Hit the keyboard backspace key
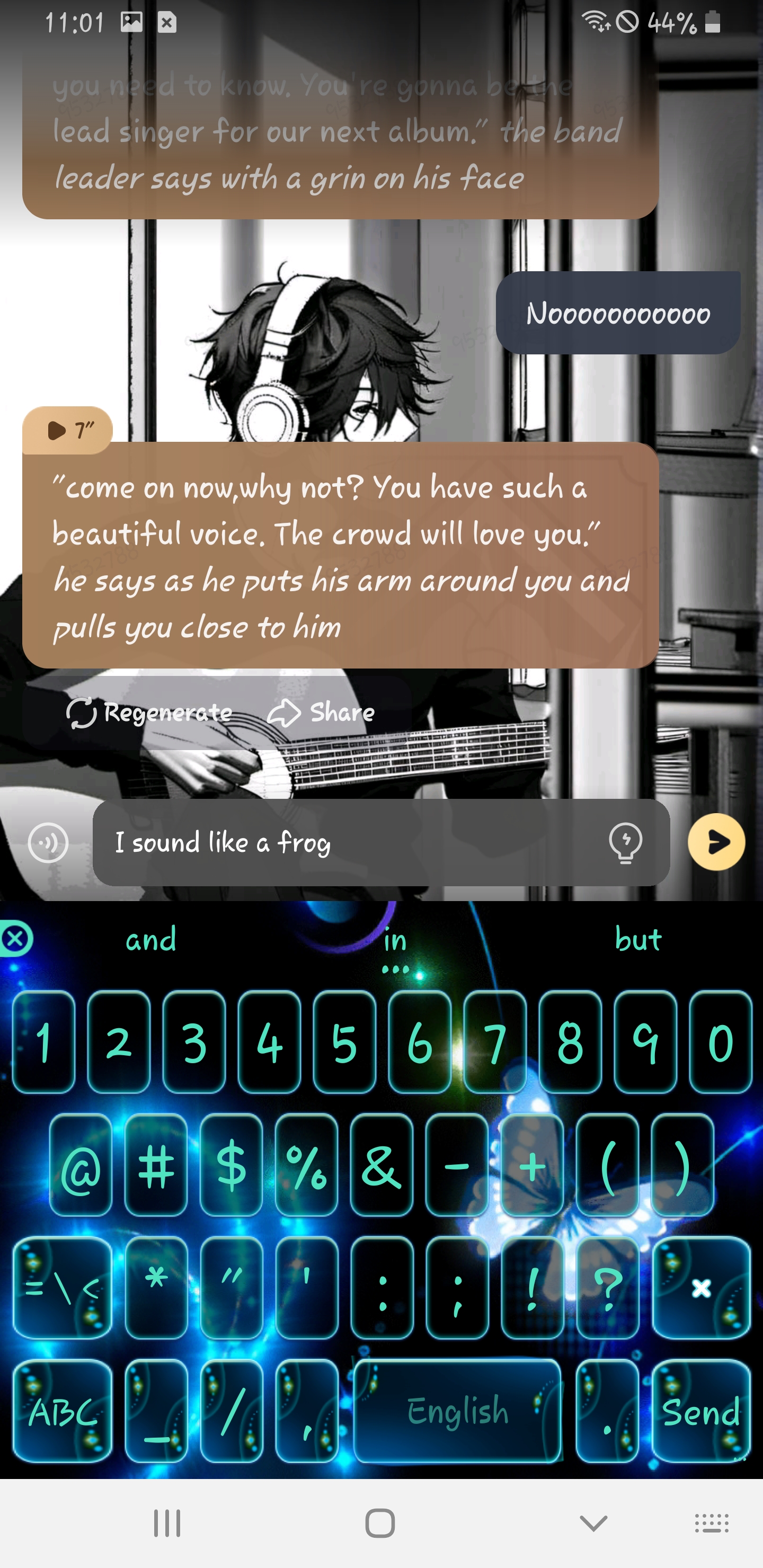The height and width of the screenshot is (1568, 763). pos(701,1287)
